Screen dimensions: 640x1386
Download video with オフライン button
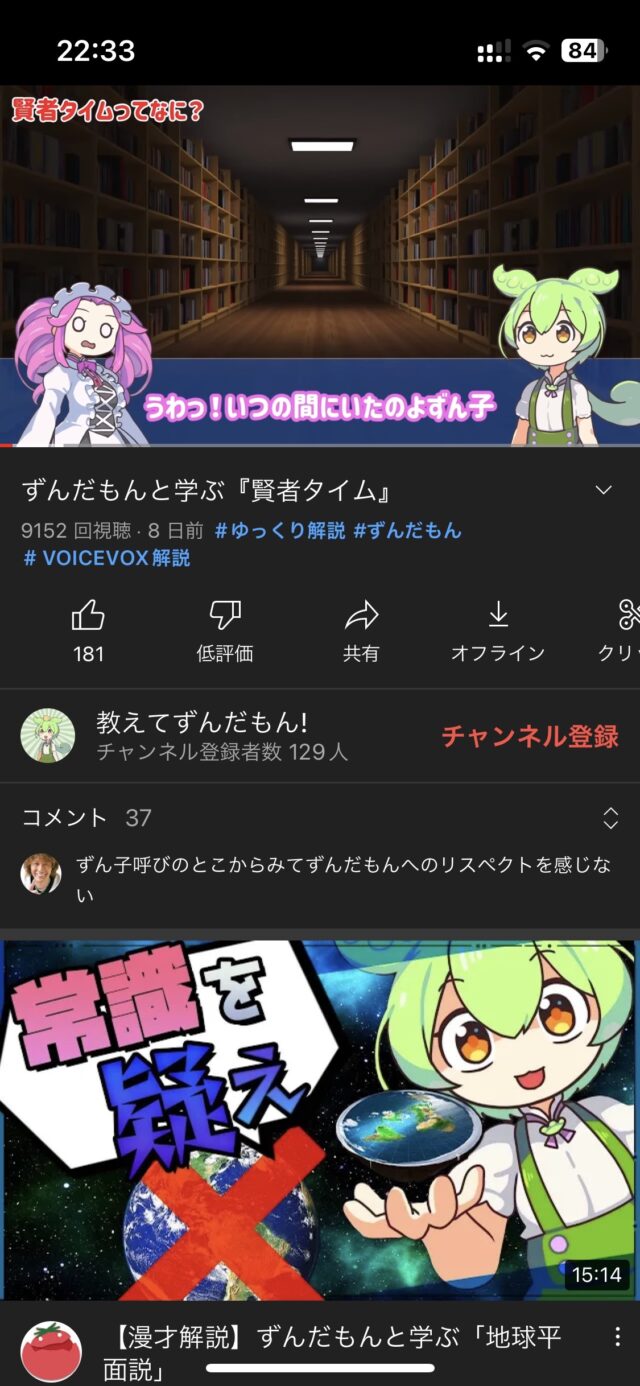tap(497, 630)
